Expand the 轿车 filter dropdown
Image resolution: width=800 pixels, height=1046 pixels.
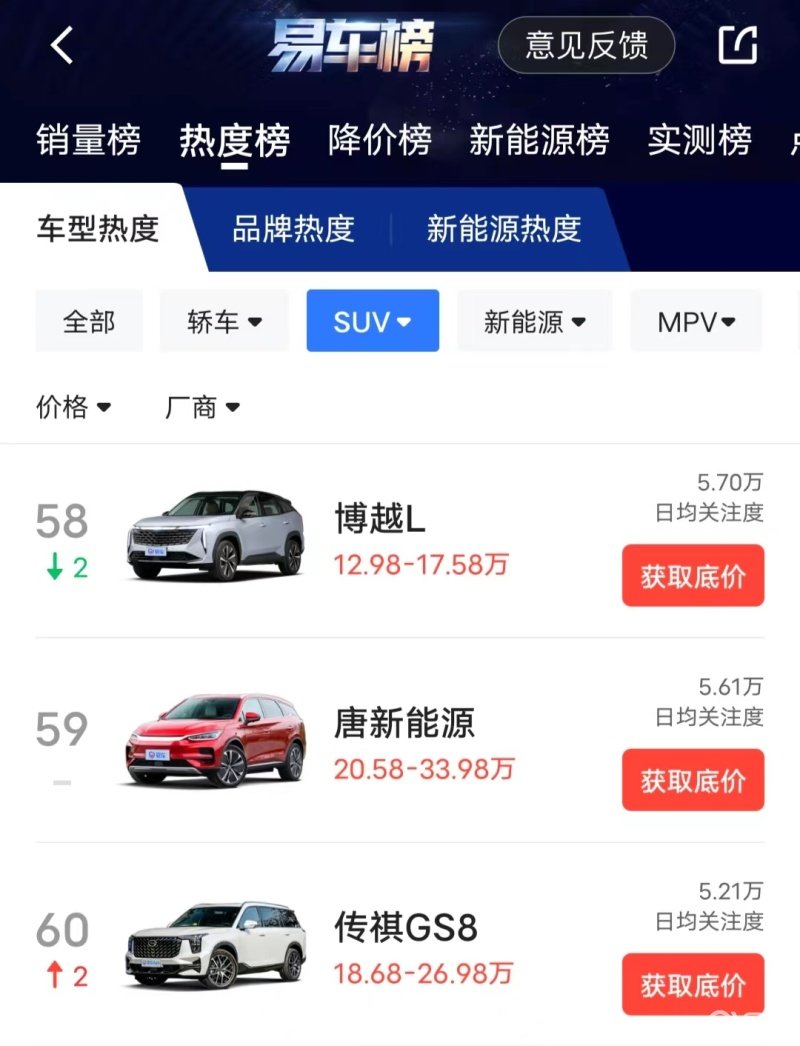[224, 321]
